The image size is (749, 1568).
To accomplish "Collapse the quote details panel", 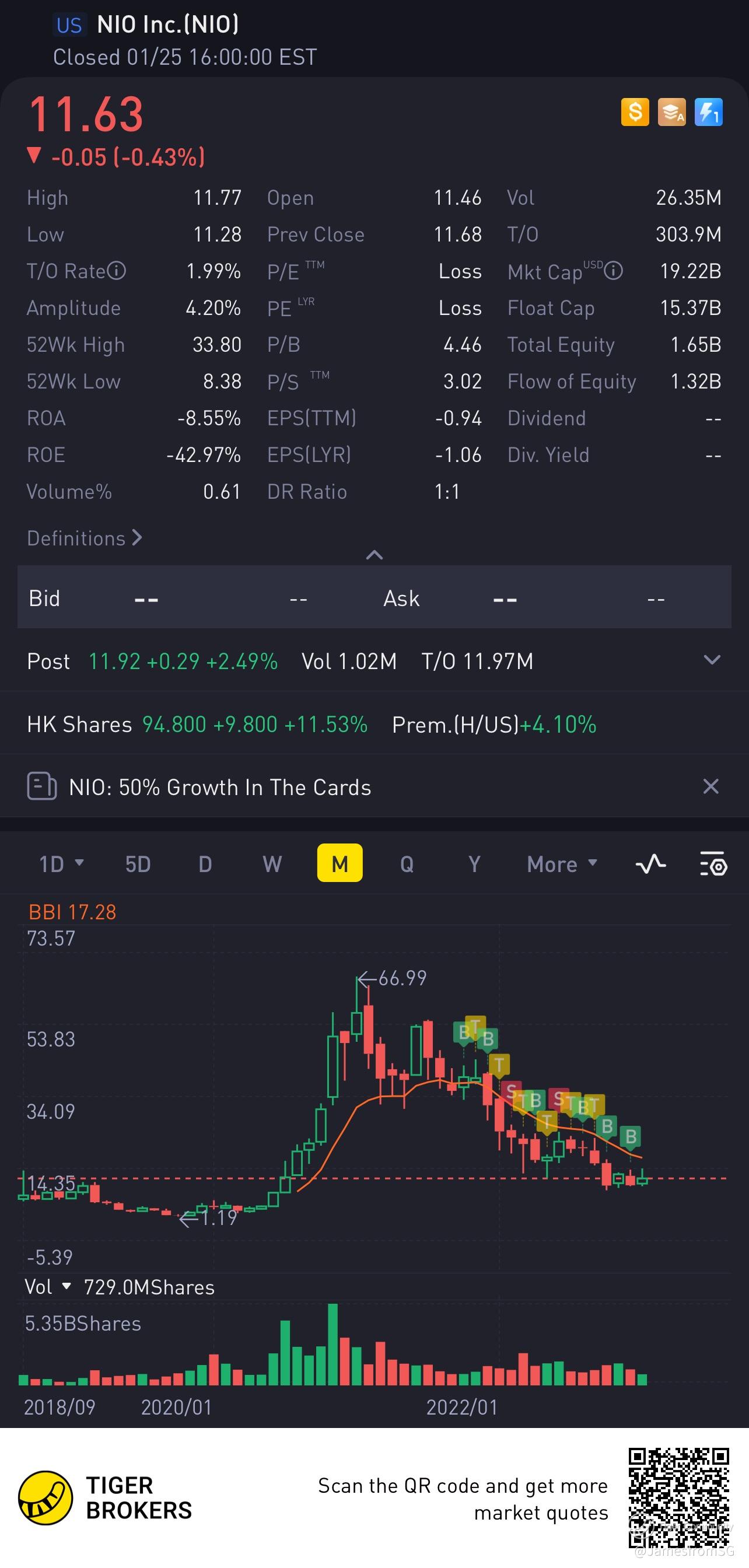I will [374, 555].
